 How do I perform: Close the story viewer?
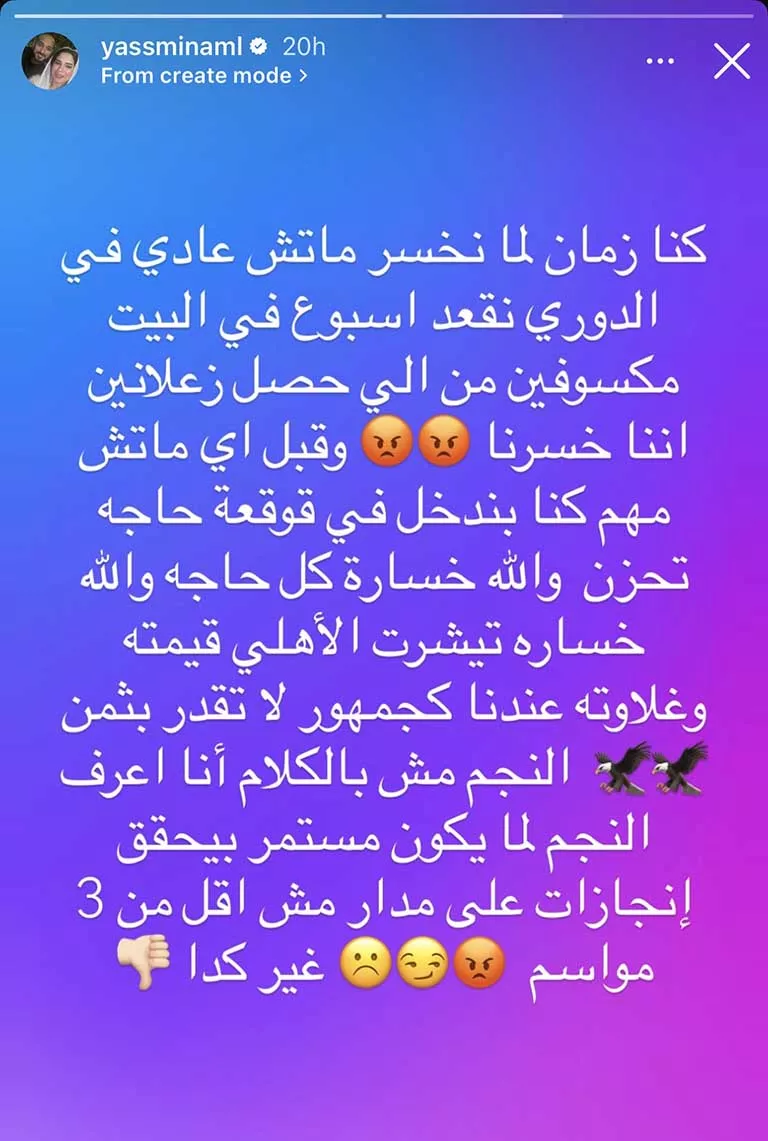click(731, 61)
